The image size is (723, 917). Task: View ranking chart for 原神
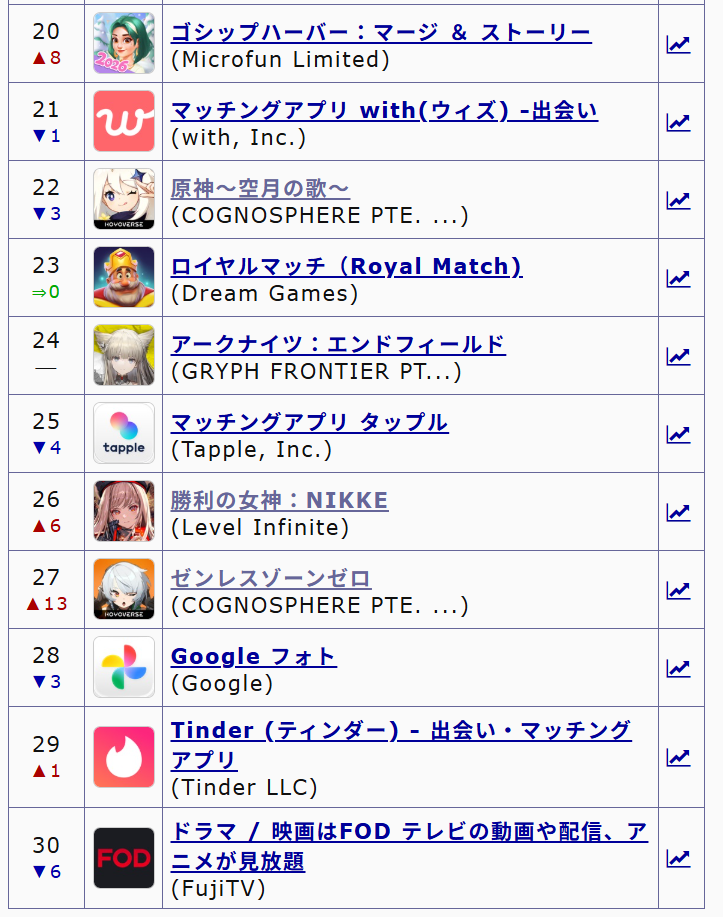678,200
